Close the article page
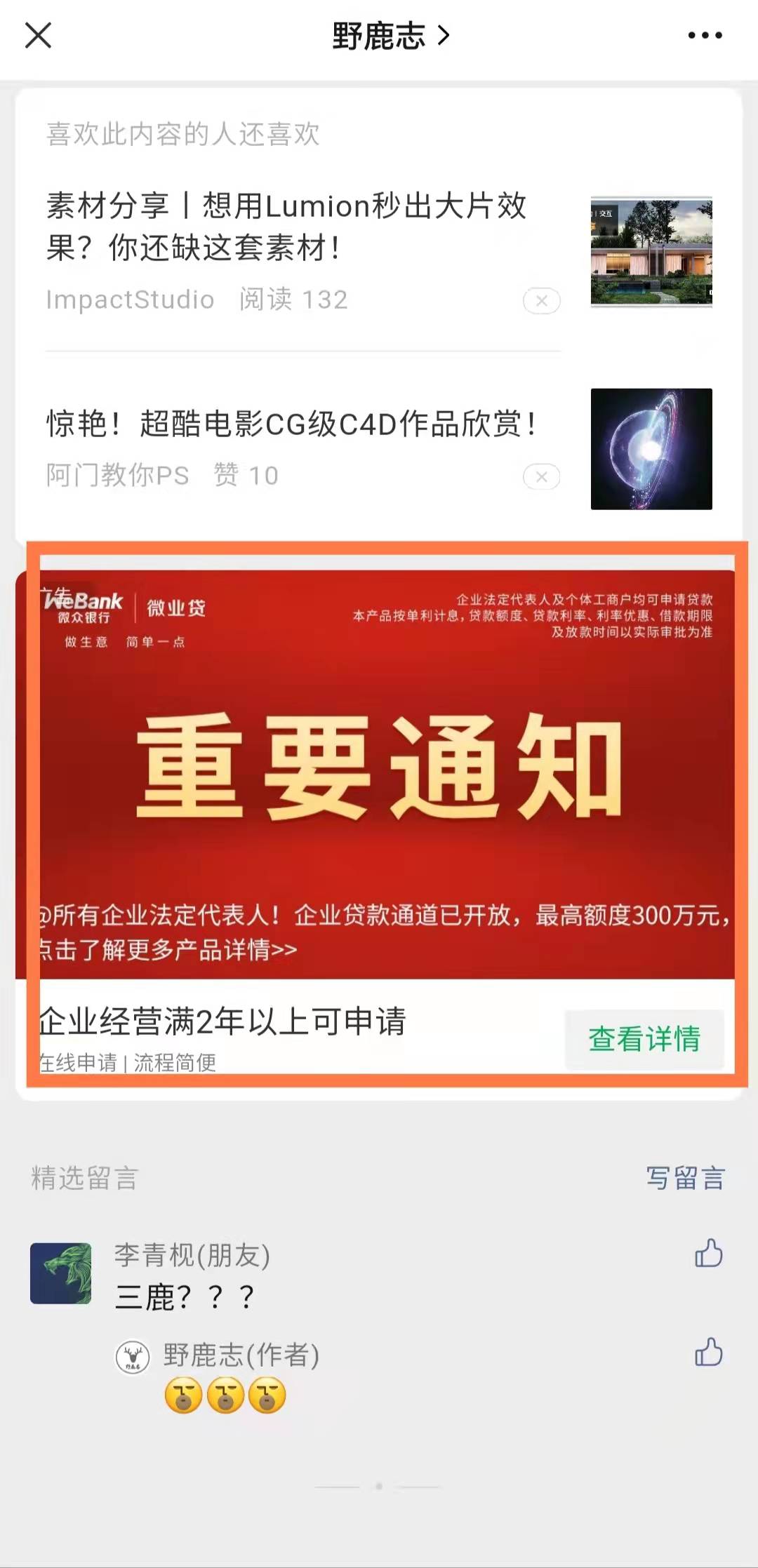The image size is (758, 1568). pyautogui.click(x=38, y=35)
